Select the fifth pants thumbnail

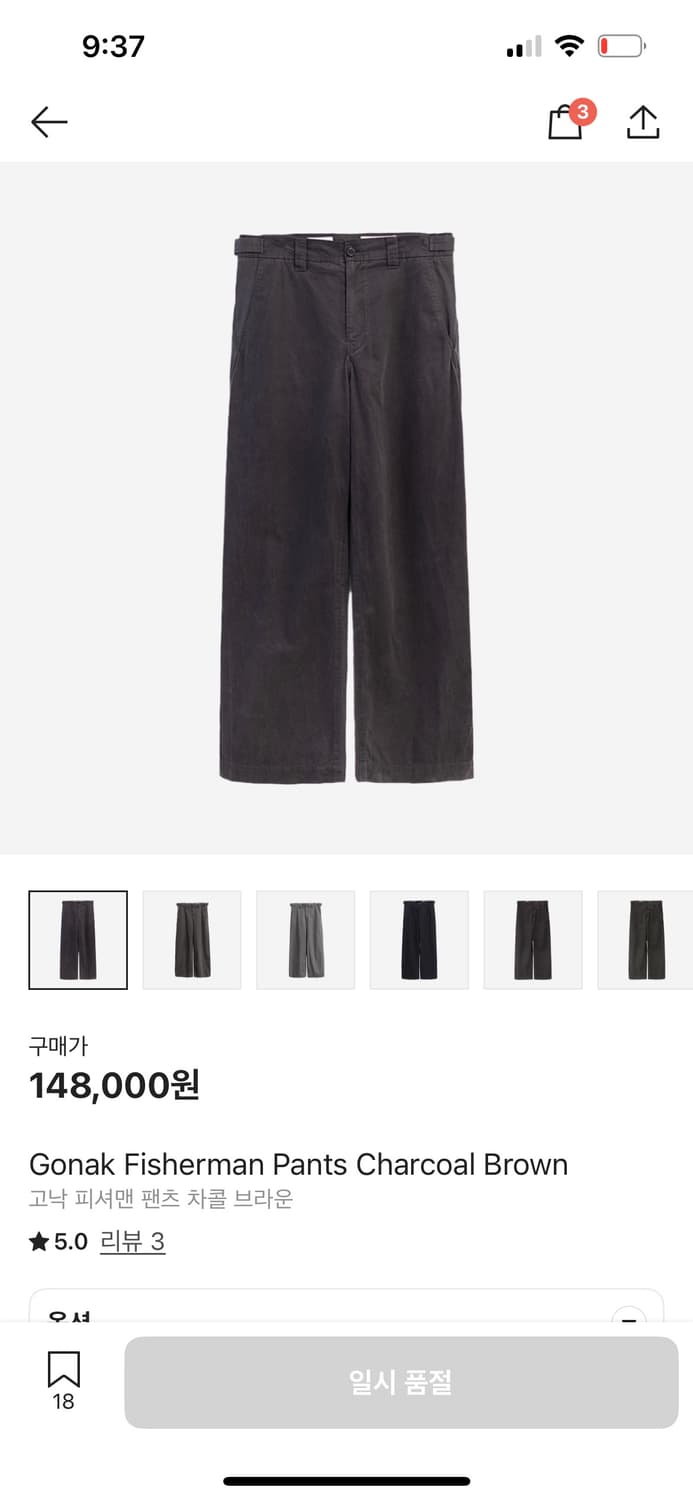[x=533, y=940]
